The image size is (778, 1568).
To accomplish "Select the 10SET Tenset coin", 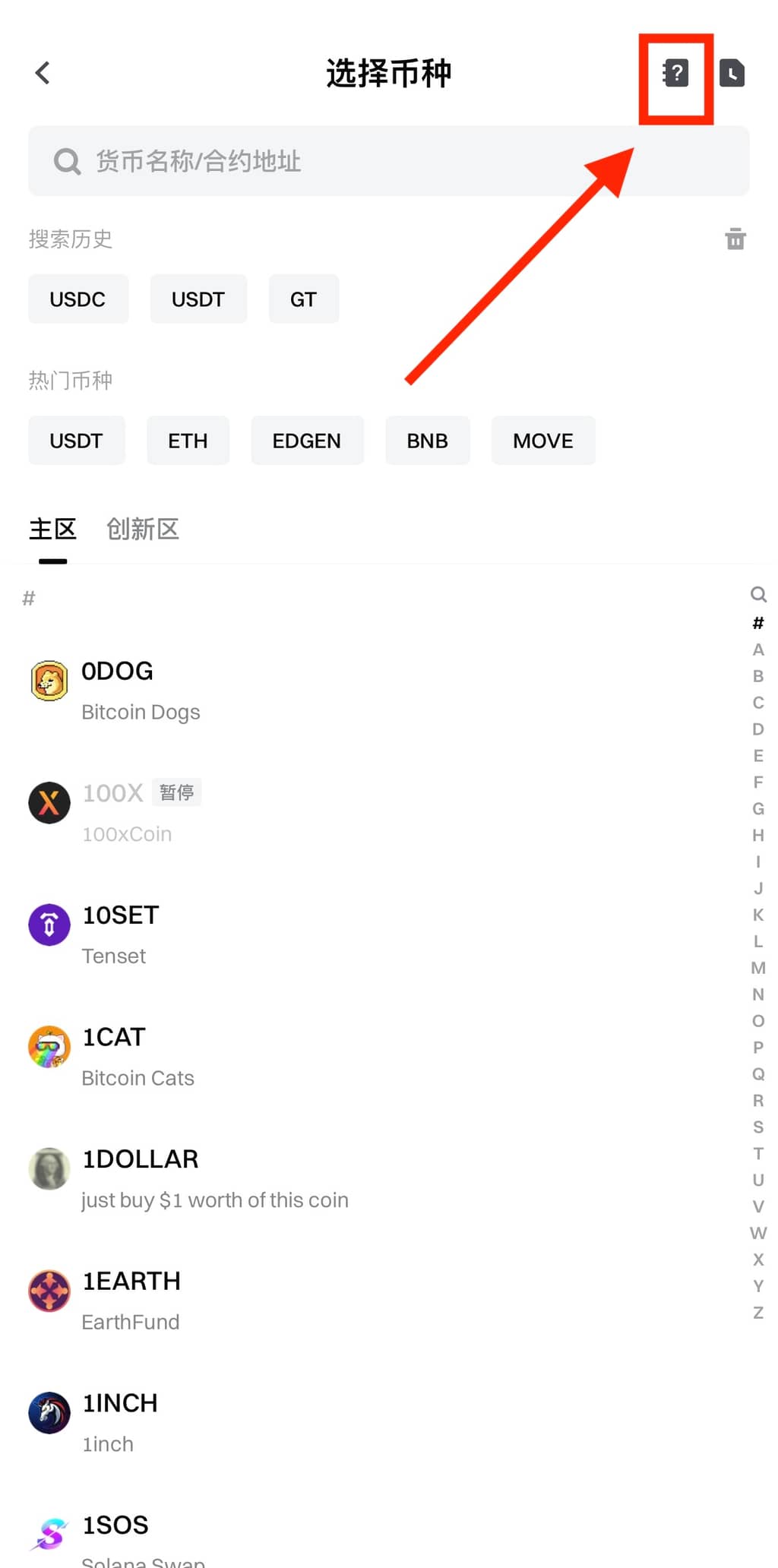I will click(x=122, y=934).
